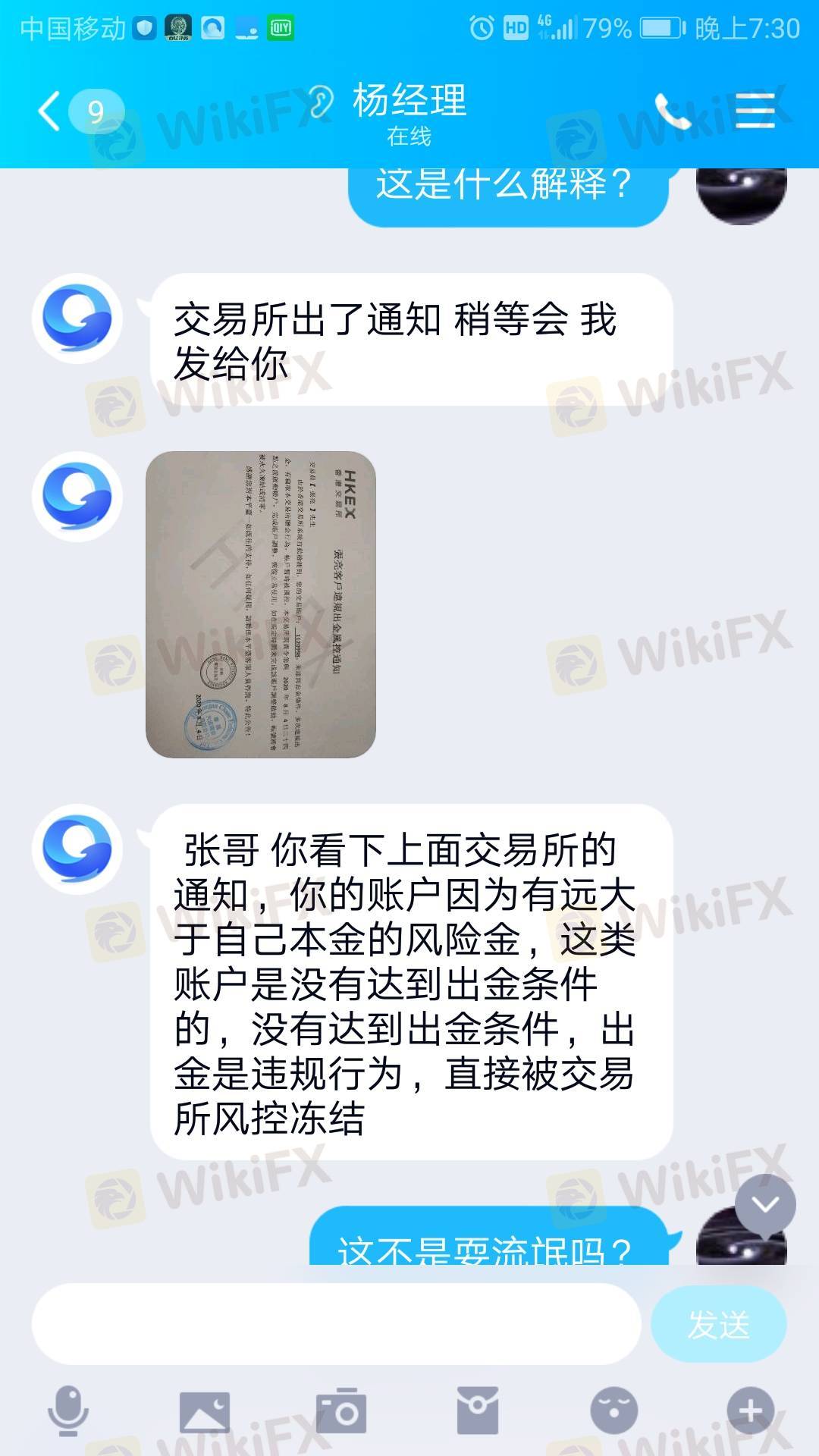Screen dimensions: 819x1456
Task: Start a voice call with 杨经理
Action: tap(672, 111)
